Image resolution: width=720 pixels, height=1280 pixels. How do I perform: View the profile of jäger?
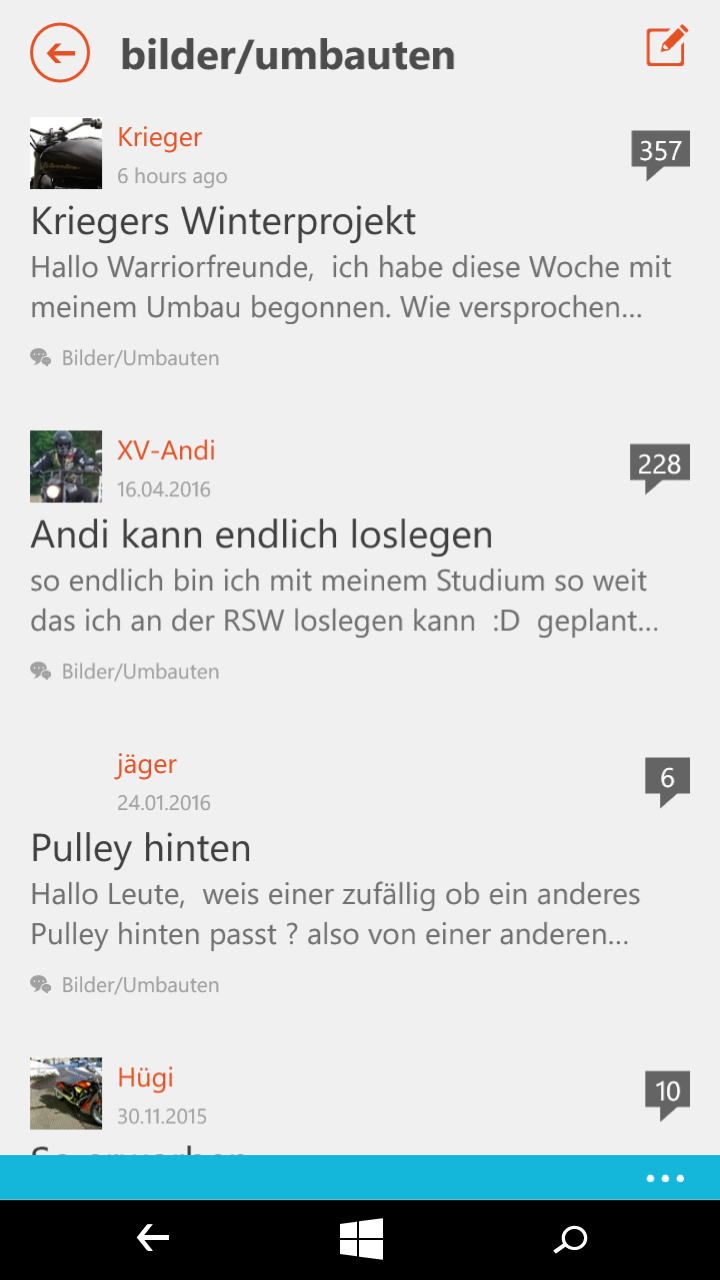pyautogui.click(x=147, y=765)
